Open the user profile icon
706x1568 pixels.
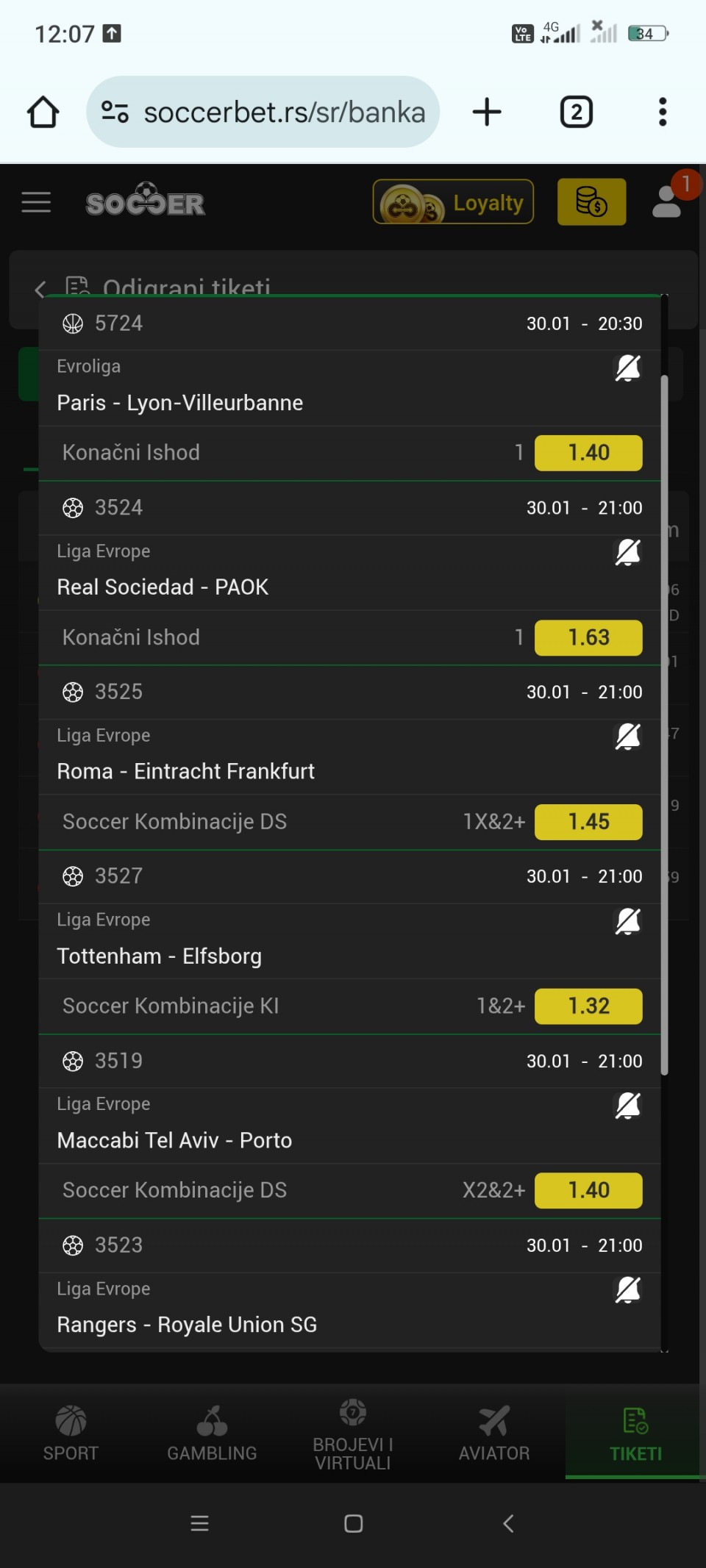click(668, 201)
